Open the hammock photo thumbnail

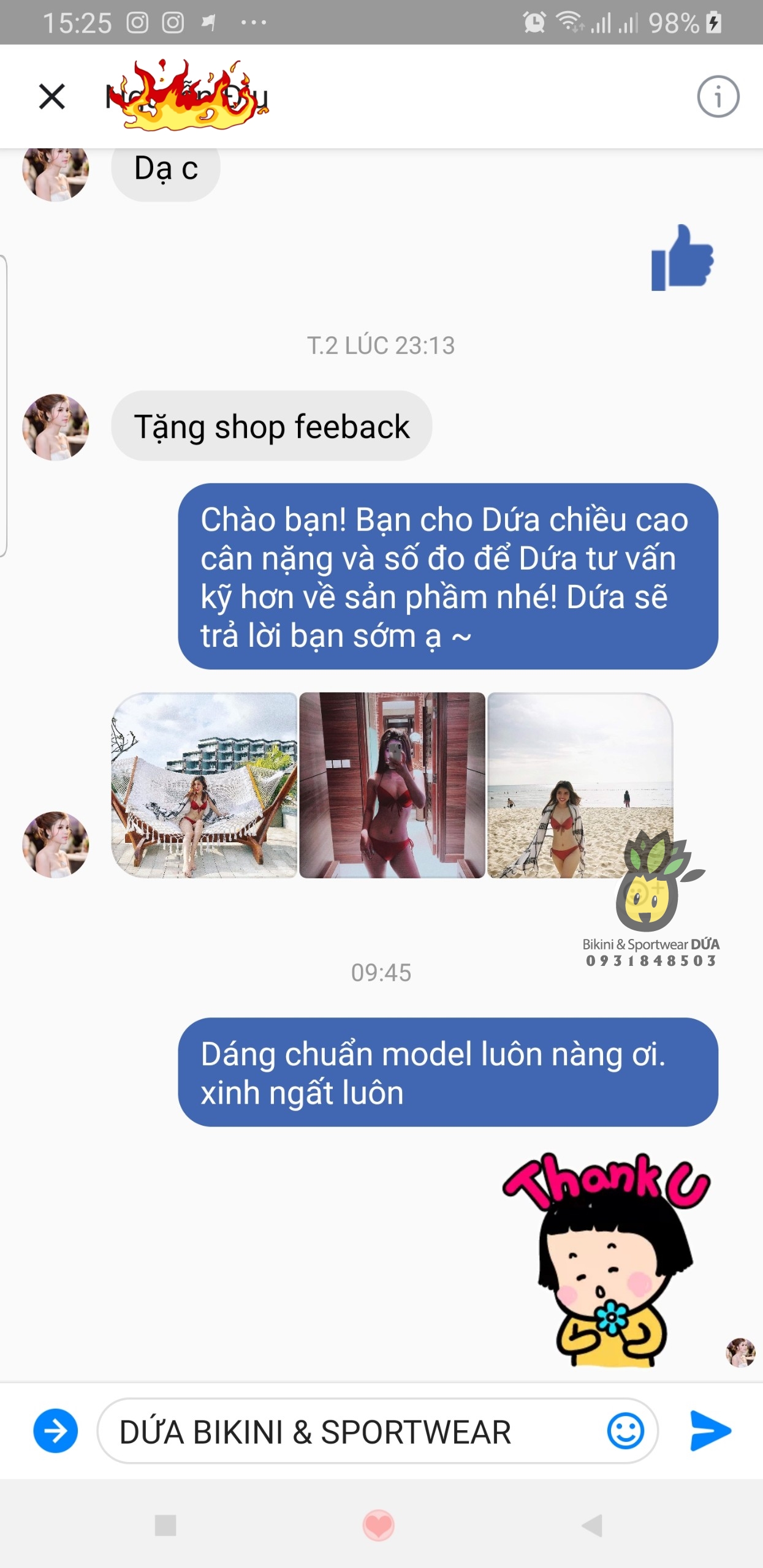[x=204, y=785]
